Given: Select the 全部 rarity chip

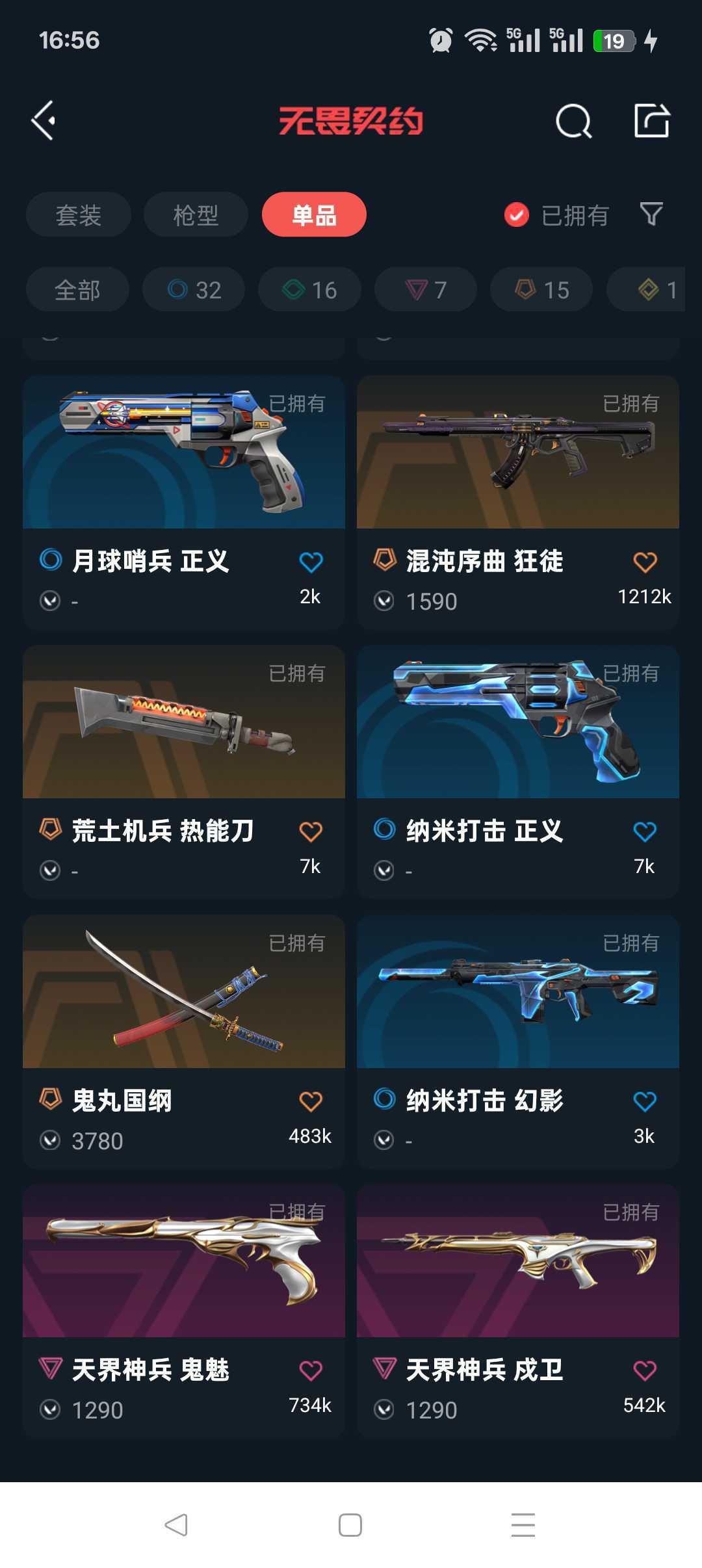Looking at the screenshot, I should (x=77, y=289).
